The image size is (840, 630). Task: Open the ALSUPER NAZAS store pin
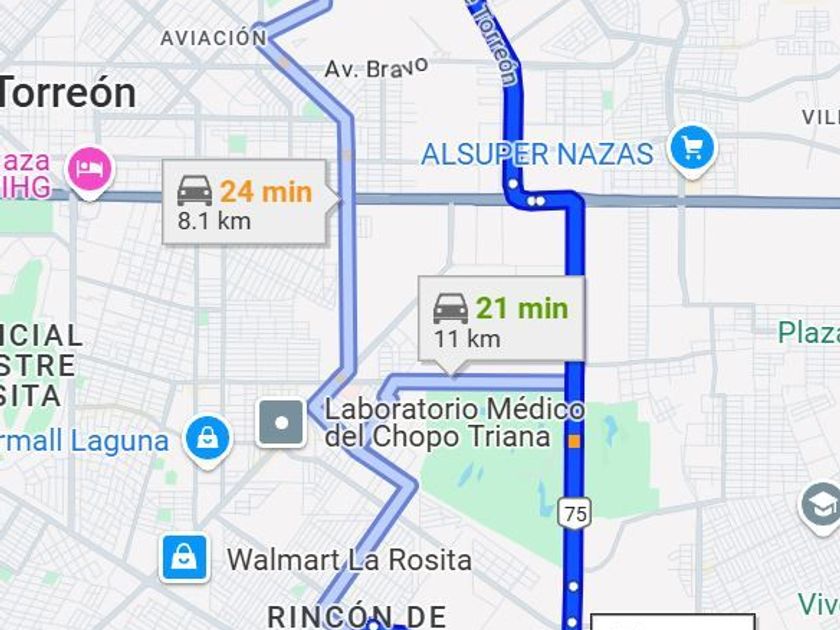pyautogui.click(x=691, y=149)
